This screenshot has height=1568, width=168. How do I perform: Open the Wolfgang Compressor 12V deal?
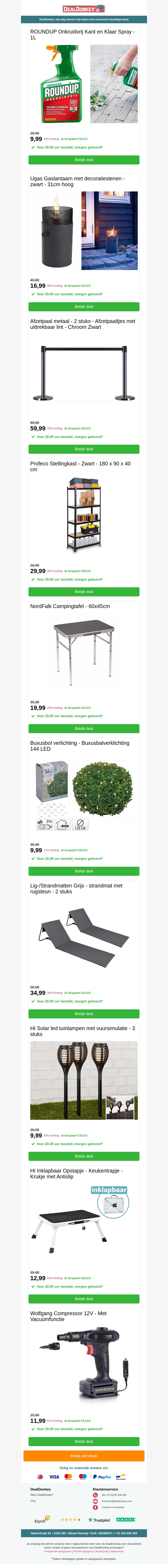[x=84, y=1441]
